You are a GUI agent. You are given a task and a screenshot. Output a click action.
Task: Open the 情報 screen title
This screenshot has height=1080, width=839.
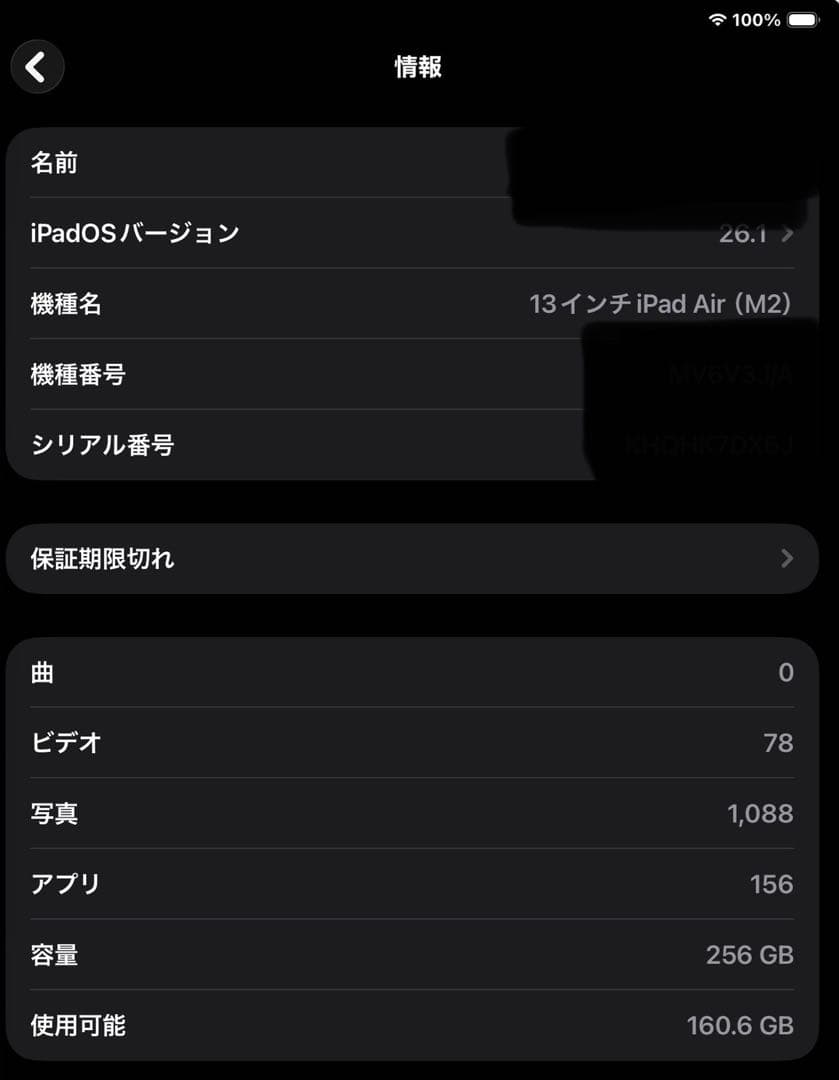tap(419, 67)
